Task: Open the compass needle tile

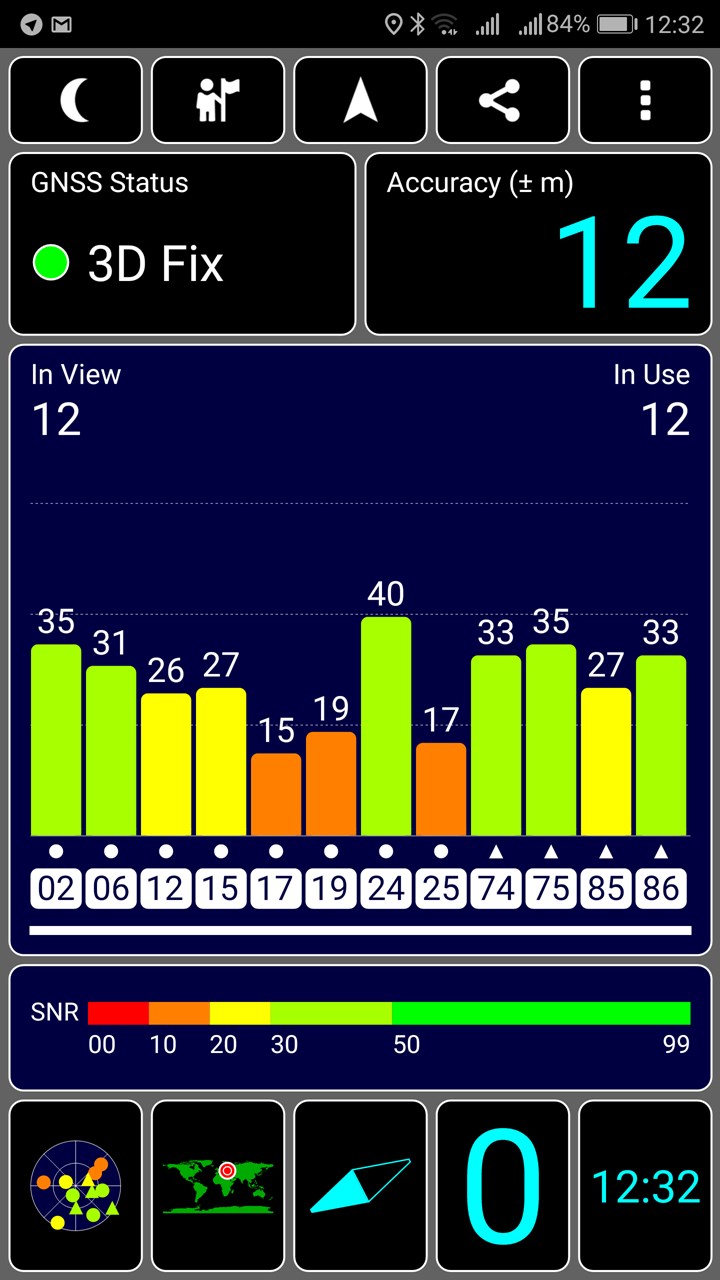Action: tap(360, 1186)
